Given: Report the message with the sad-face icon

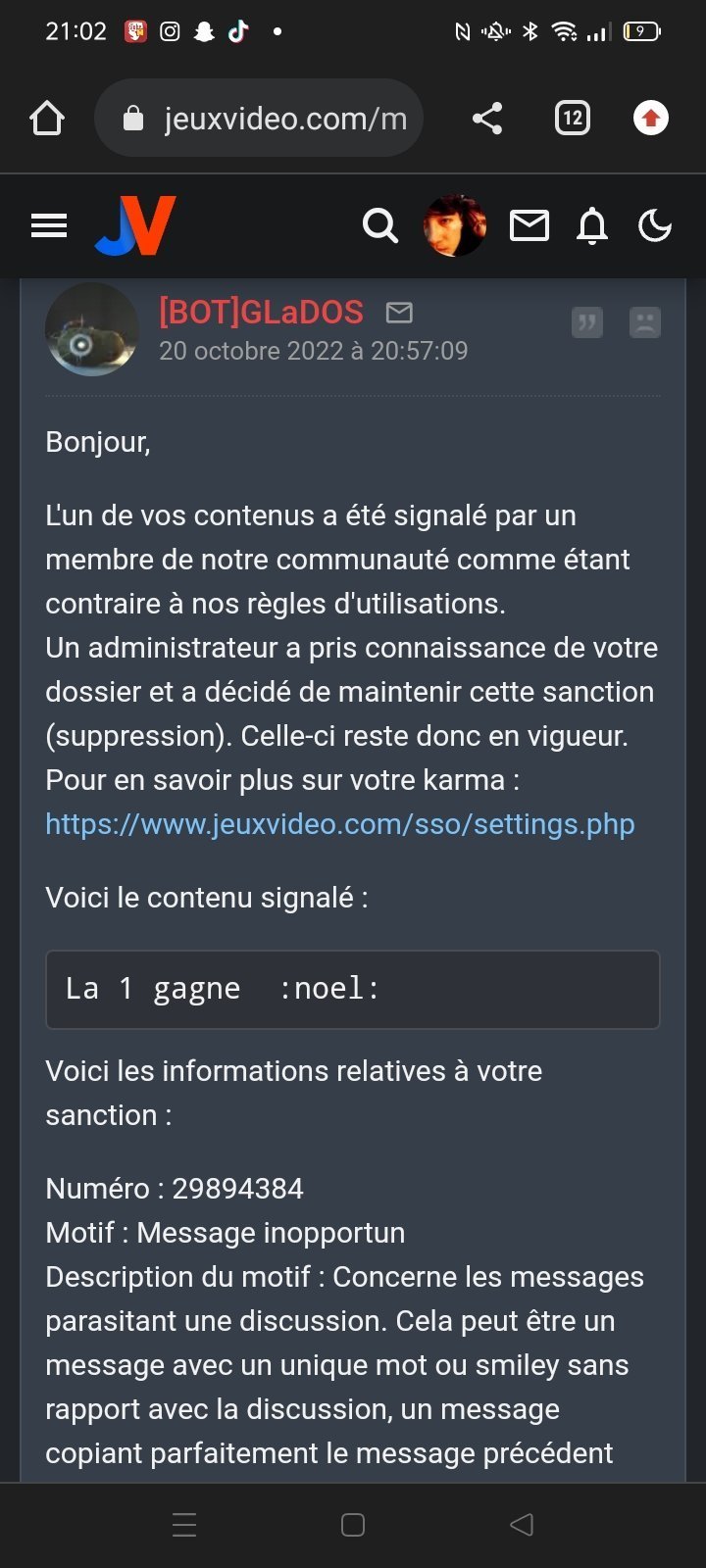Looking at the screenshot, I should pos(645,322).
